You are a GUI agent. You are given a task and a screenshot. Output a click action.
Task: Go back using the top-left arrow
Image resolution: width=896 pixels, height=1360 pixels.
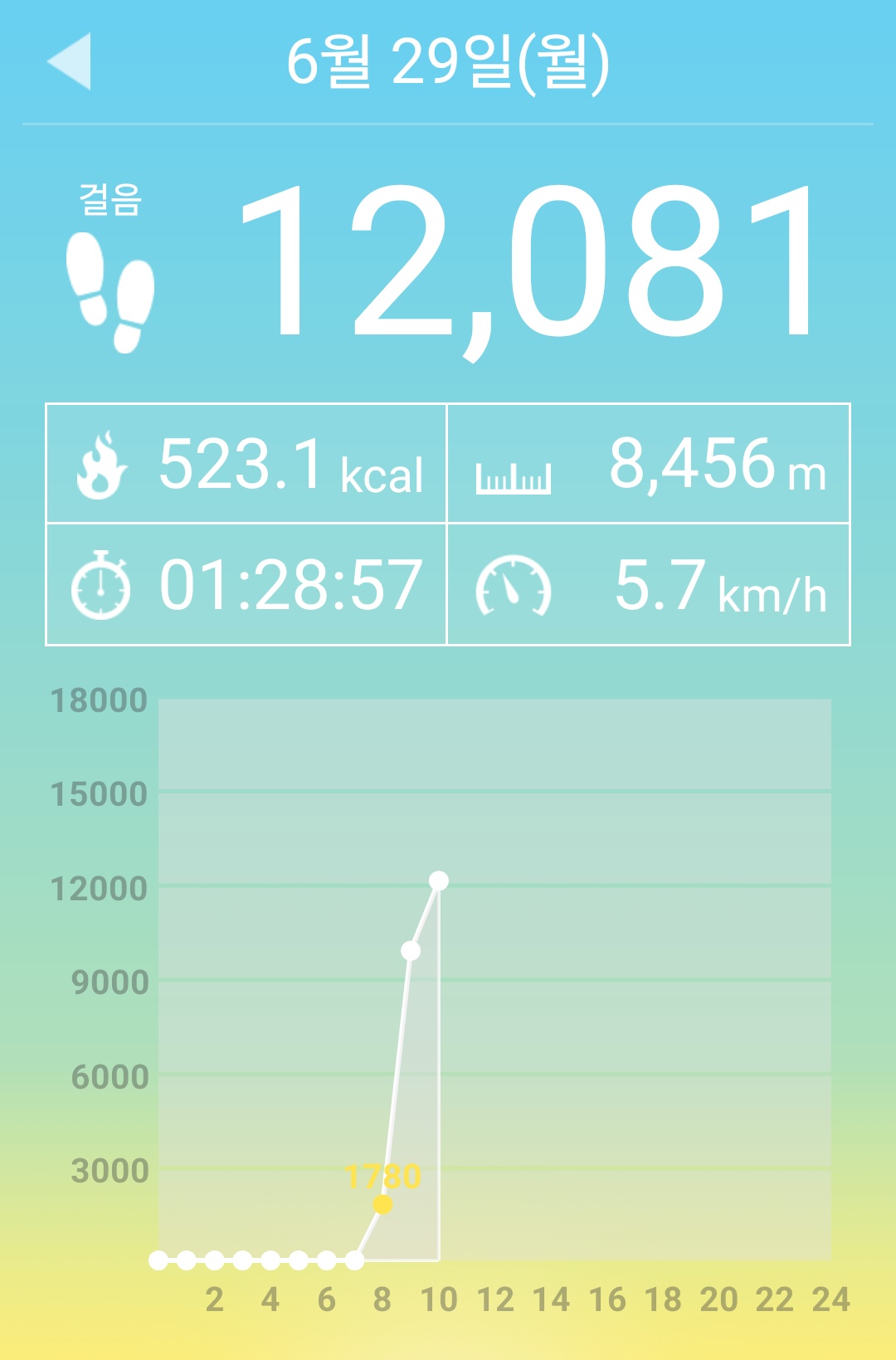(69, 61)
